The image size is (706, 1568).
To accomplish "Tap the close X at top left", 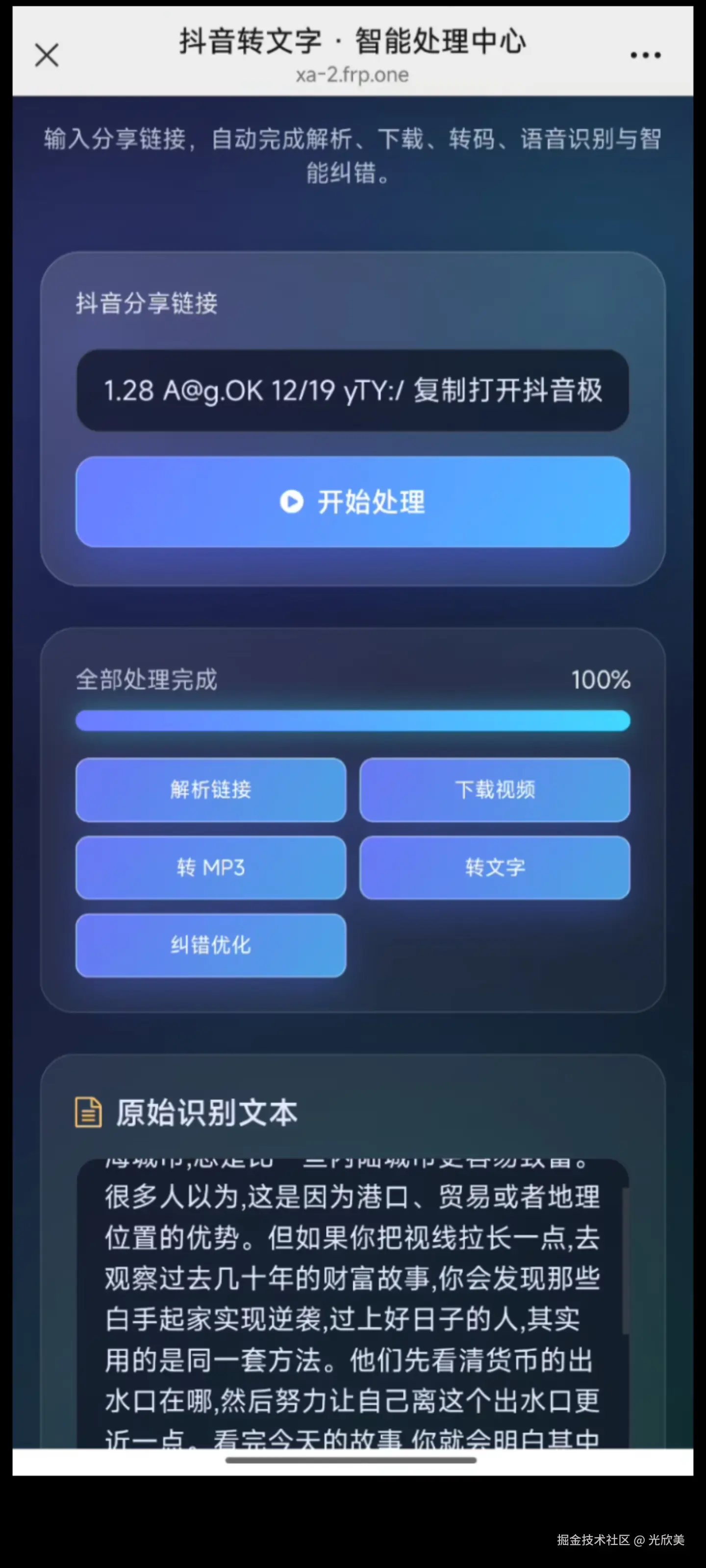I will coord(46,55).
